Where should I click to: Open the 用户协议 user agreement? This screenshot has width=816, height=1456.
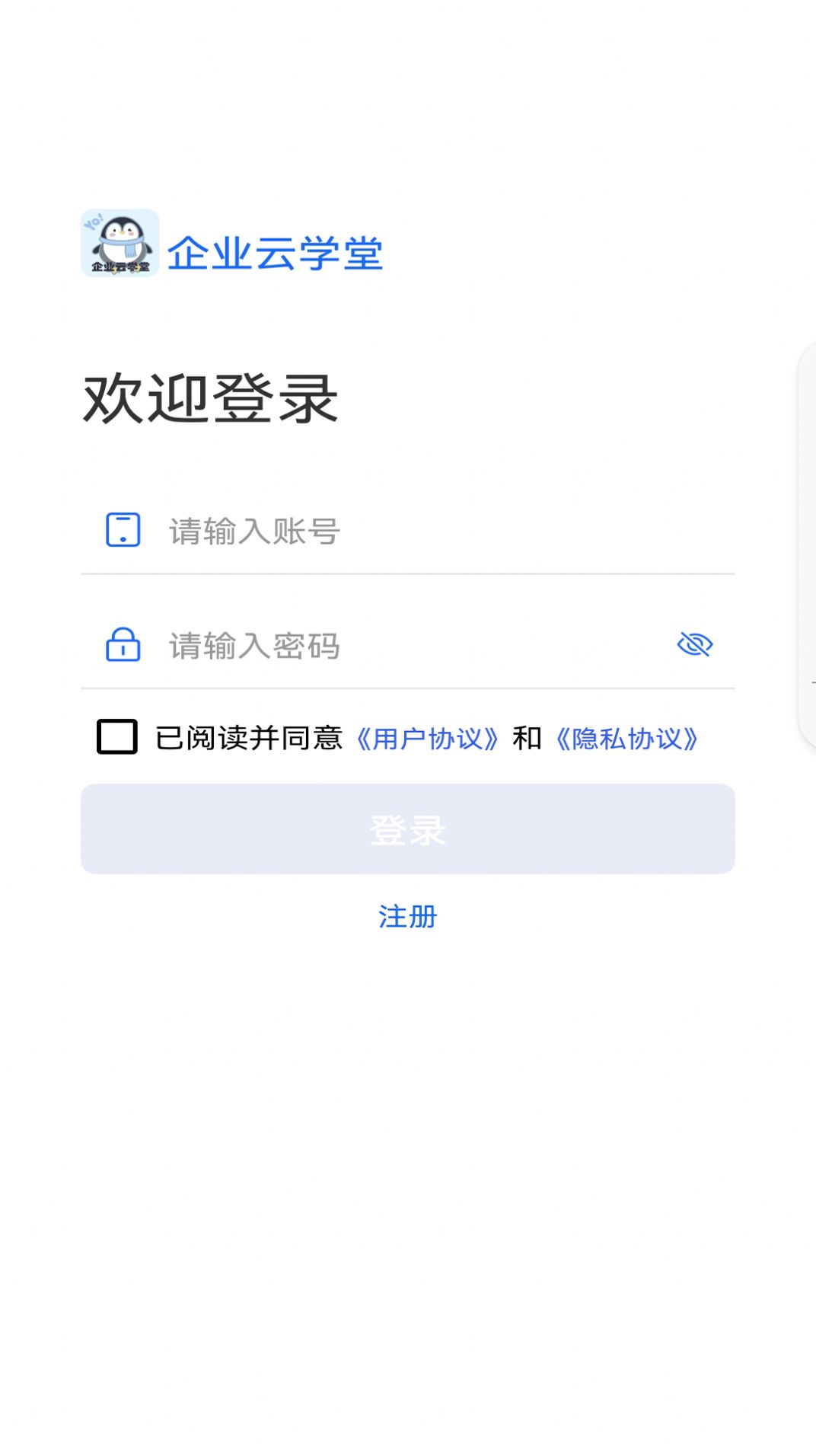(429, 736)
